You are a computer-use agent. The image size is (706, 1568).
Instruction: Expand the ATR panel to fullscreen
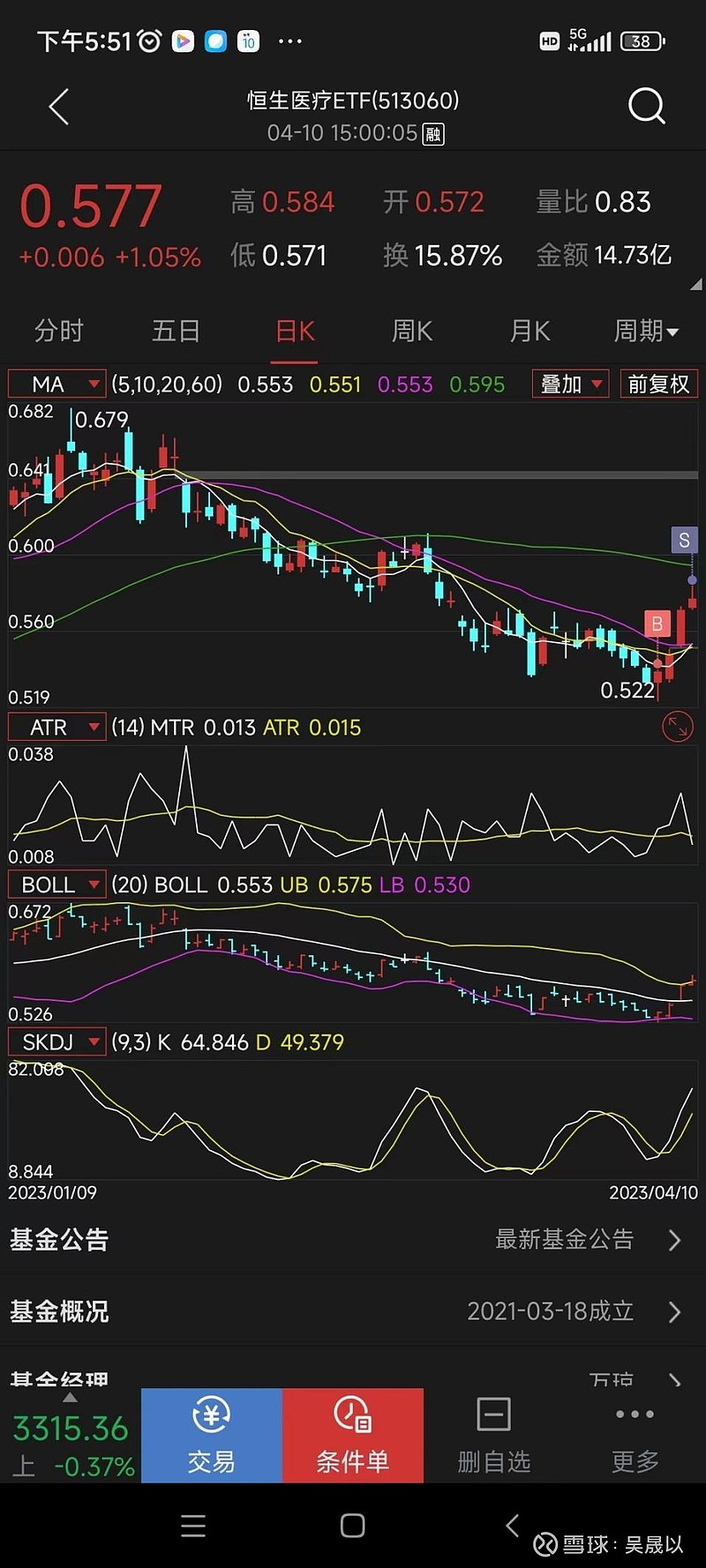click(677, 727)
